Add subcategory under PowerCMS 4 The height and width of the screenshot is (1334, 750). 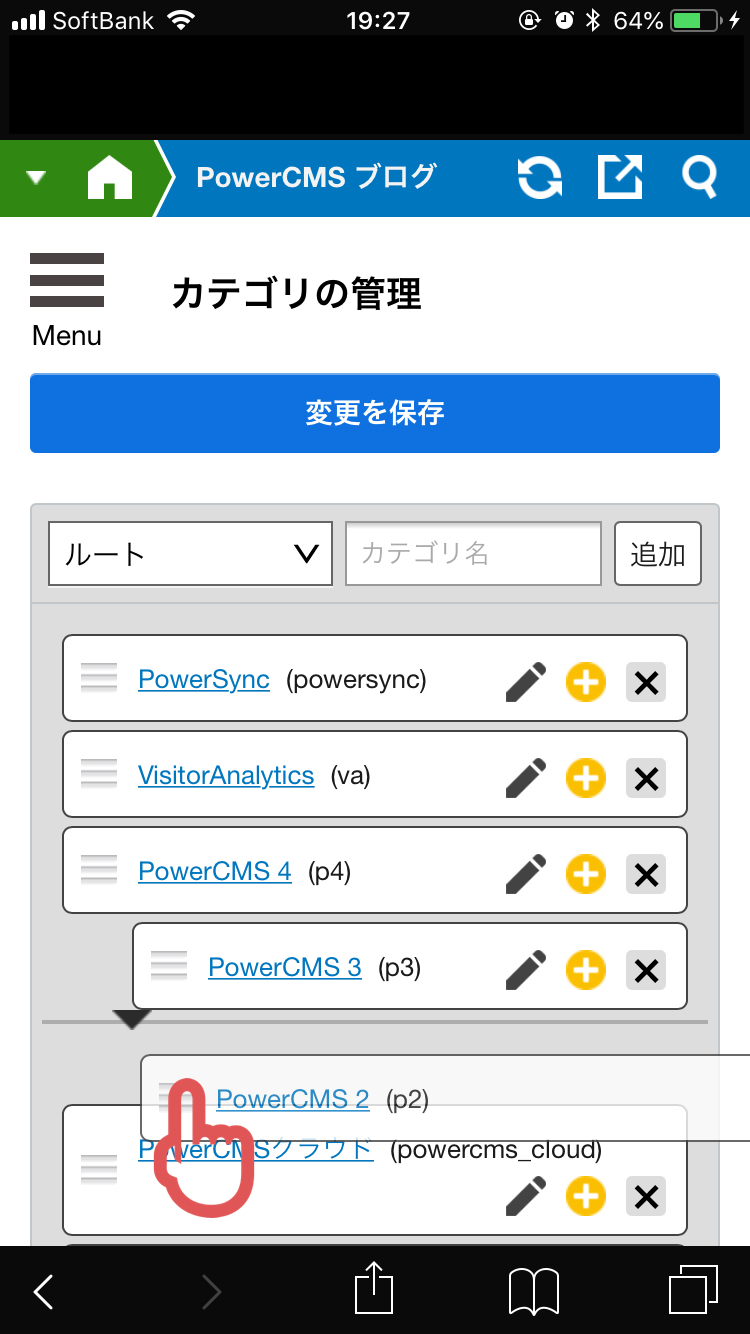(x=586, y=874)
